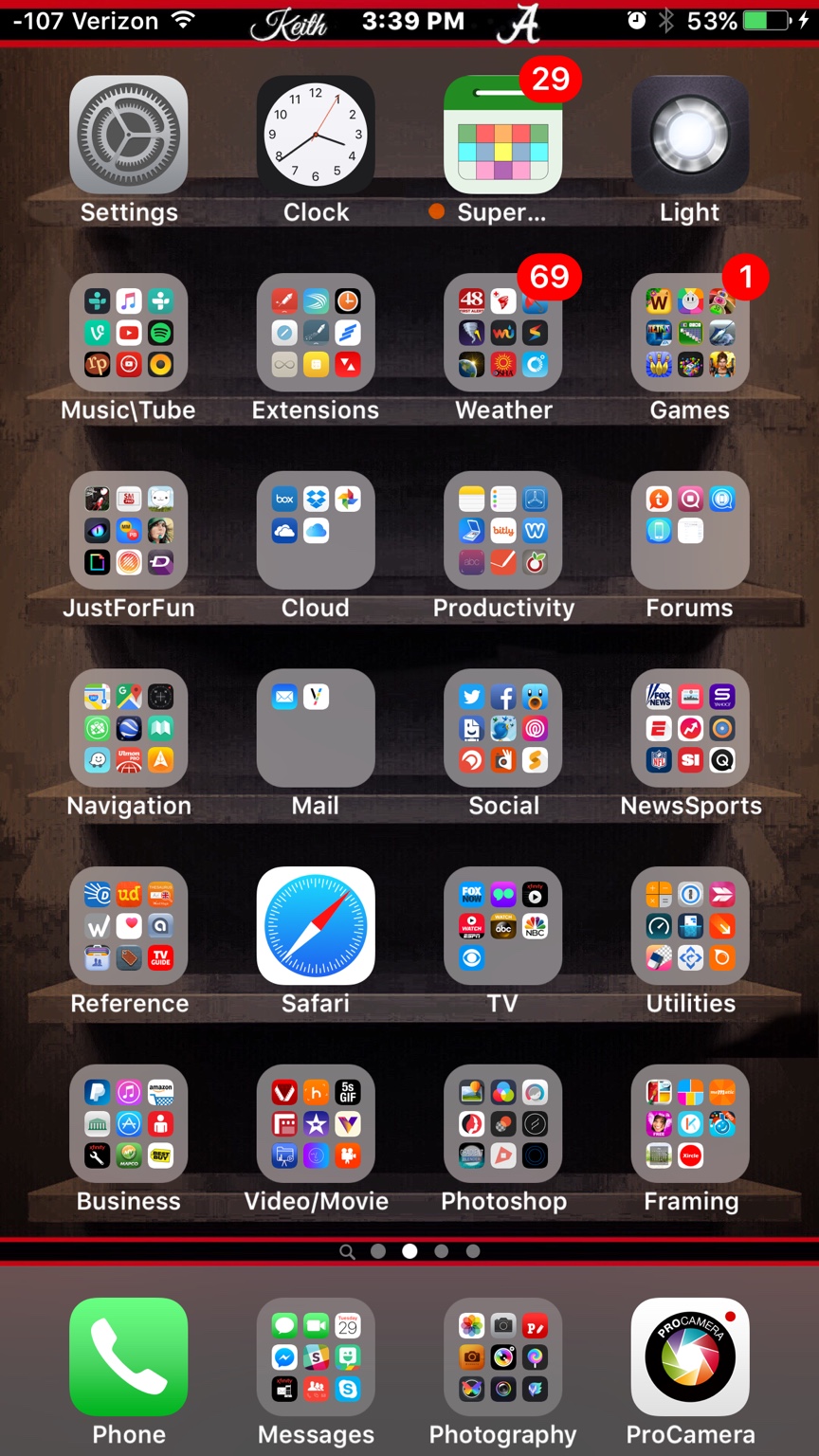Launch ProCamera from the dock
Image resolution: width=819 pixels, height=1456 pixels.
point(690,1356)
